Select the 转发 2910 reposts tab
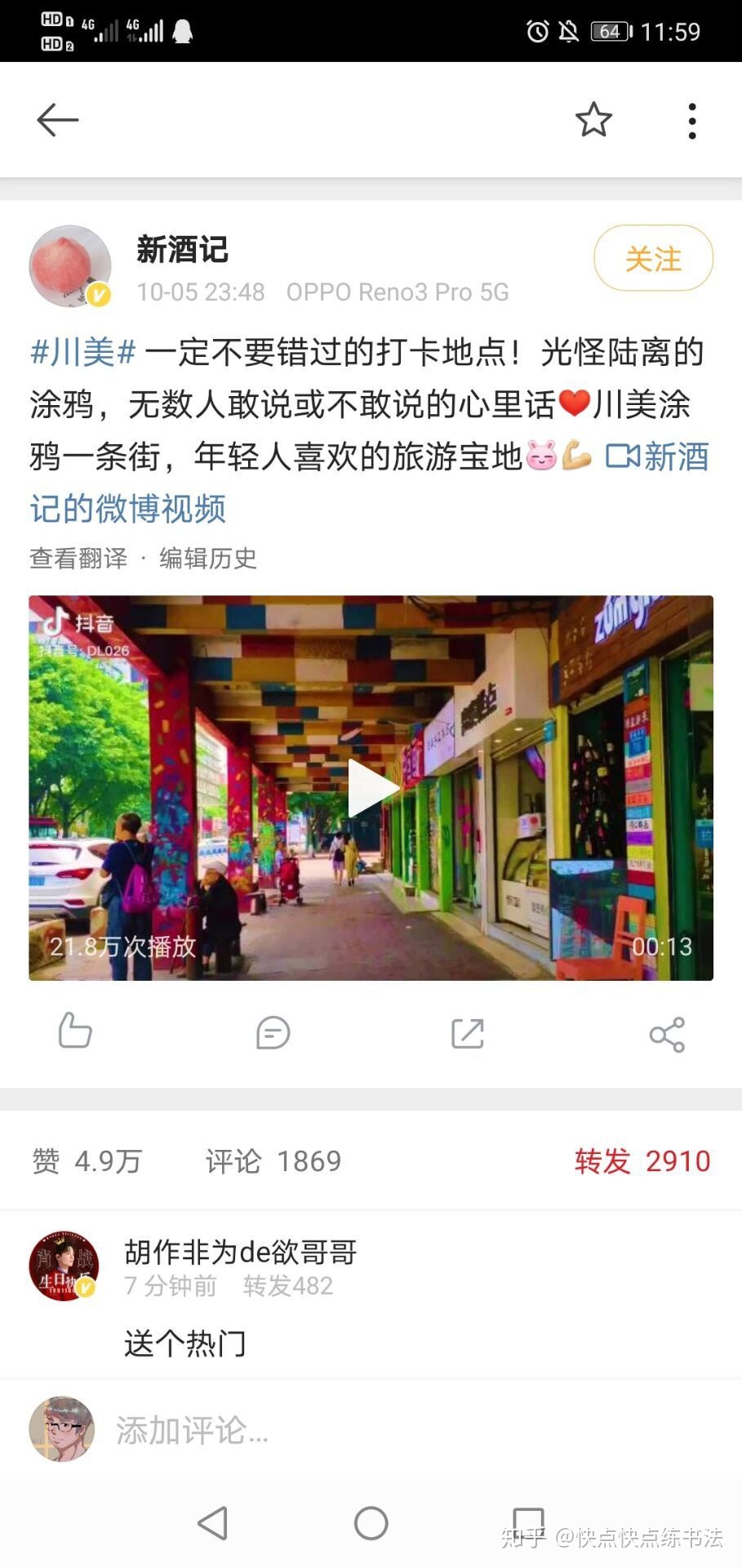Image resolution: width=742 pixels, height=1568 pixels. tap(642, 1160)
